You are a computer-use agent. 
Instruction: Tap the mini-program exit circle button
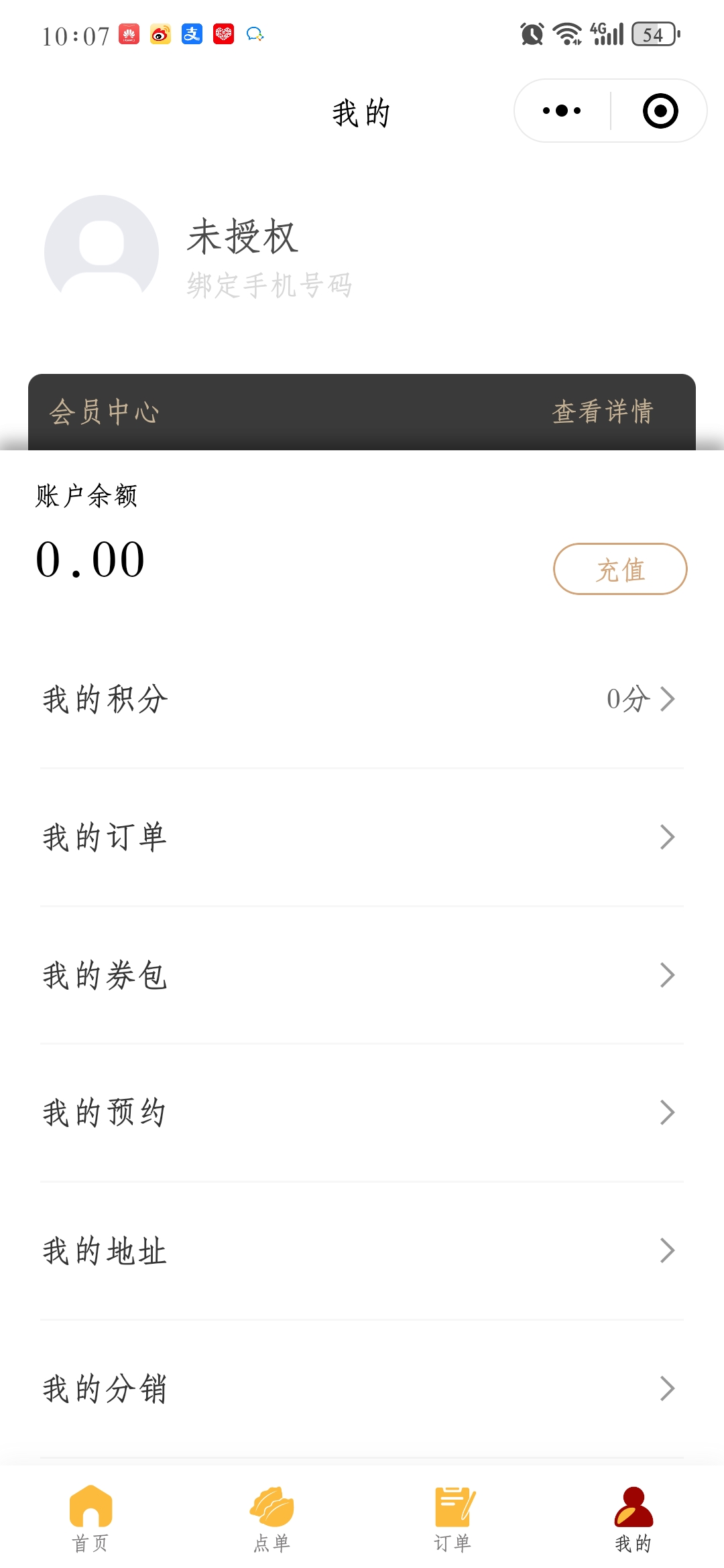click(660, 111)
